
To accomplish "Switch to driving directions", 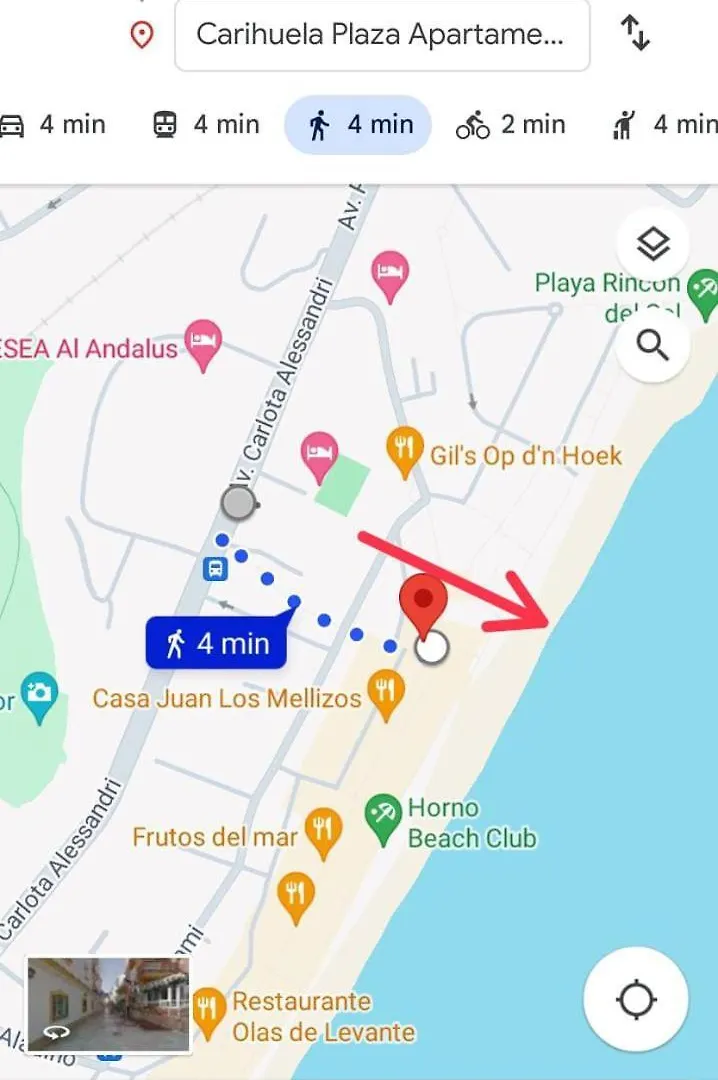I will [53, 125].
